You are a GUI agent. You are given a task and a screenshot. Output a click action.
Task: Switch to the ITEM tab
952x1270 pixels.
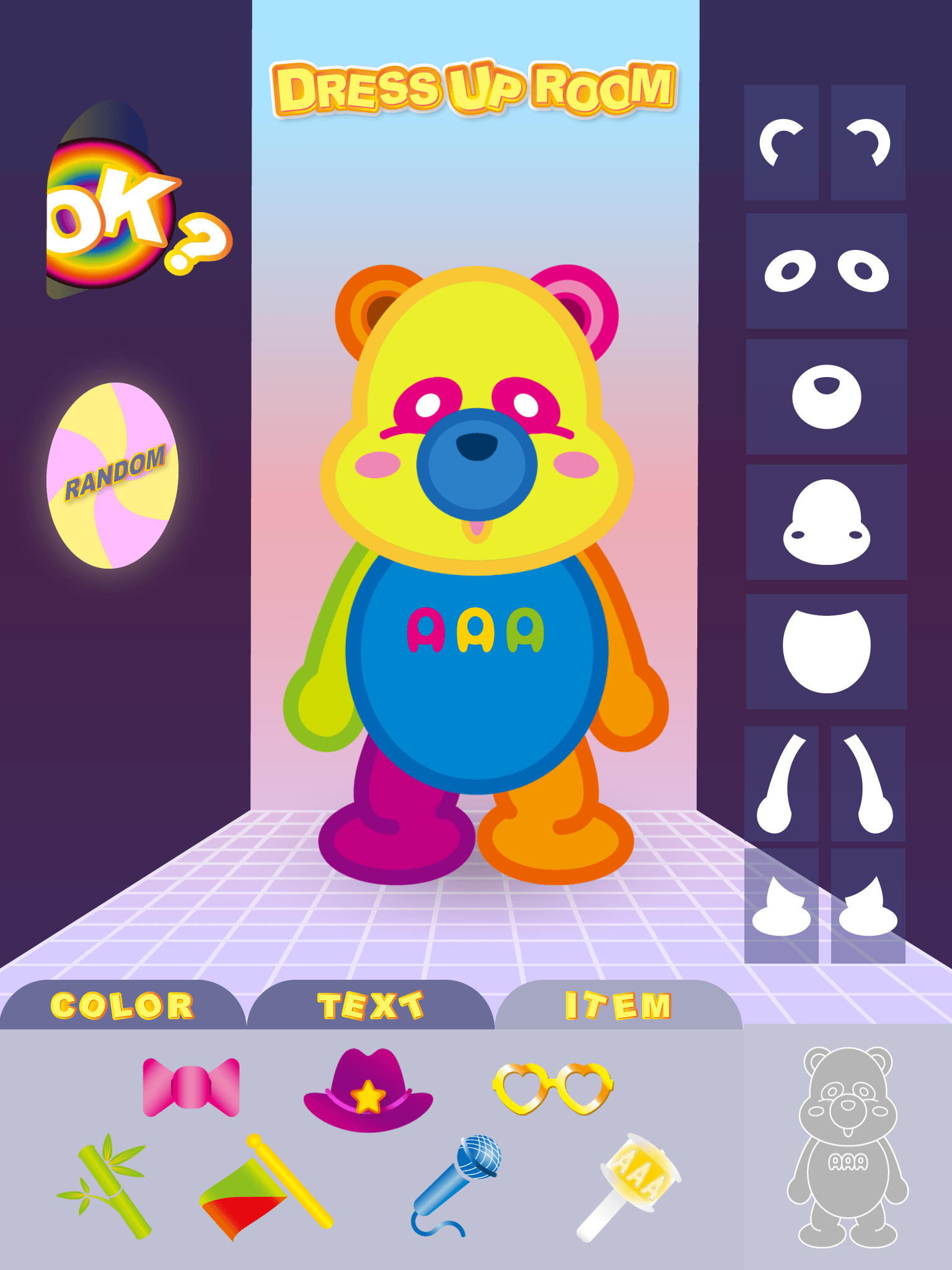tap(618, 1005)
